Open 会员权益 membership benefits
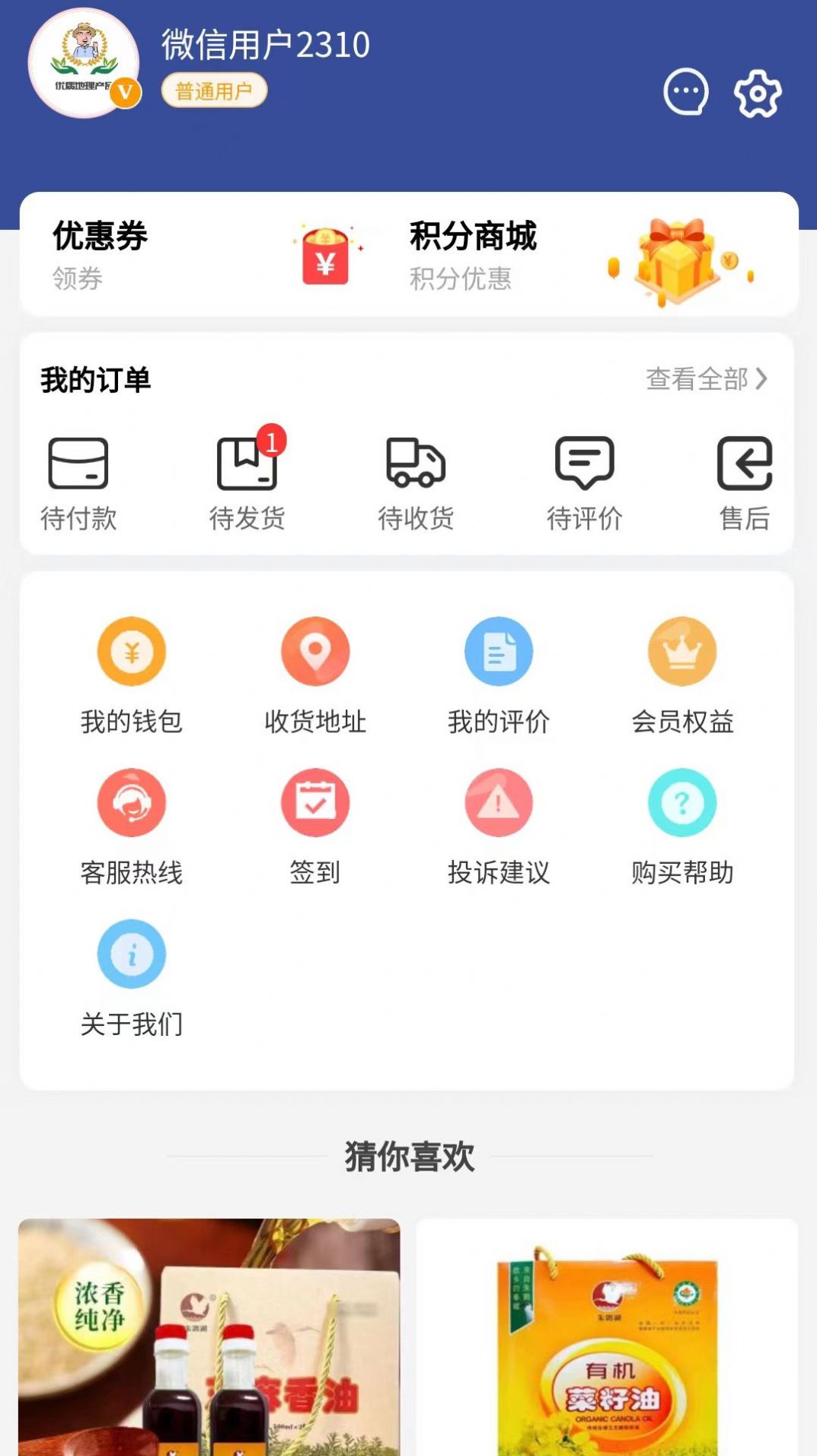Screen dimensions: 817x1456 click(683, 677)
